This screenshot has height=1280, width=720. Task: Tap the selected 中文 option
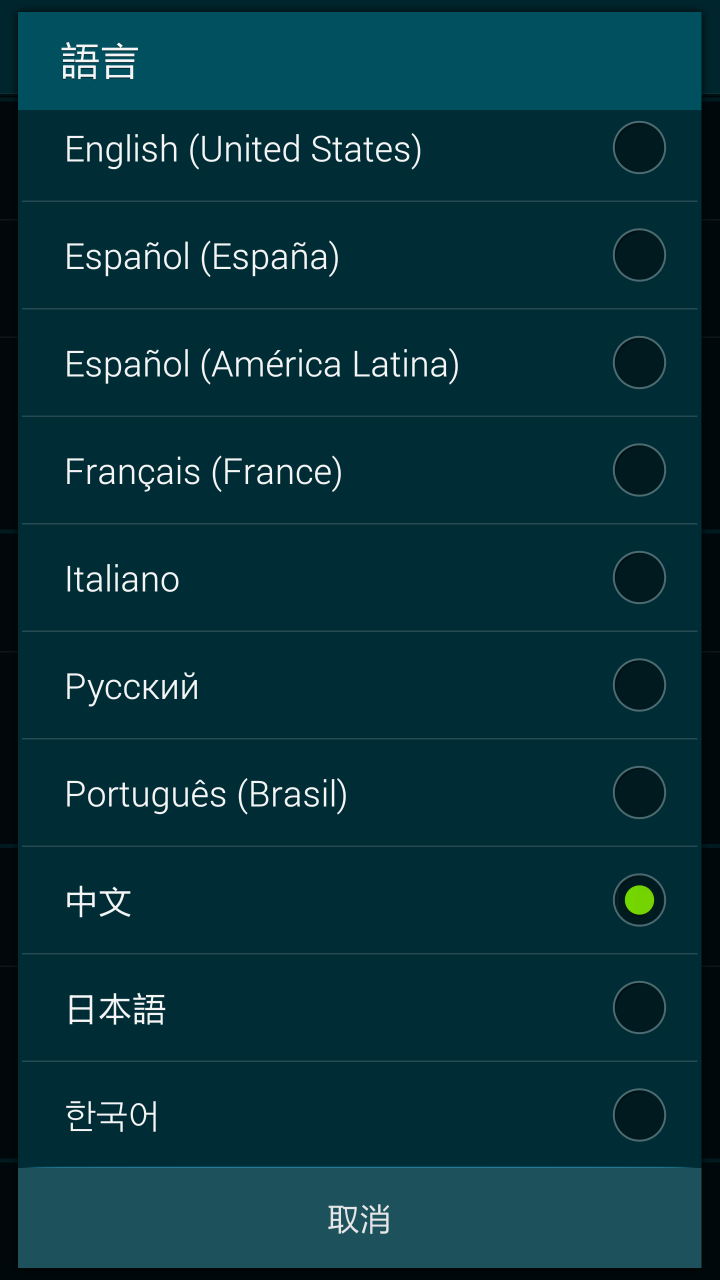click(x=360, y=901)
